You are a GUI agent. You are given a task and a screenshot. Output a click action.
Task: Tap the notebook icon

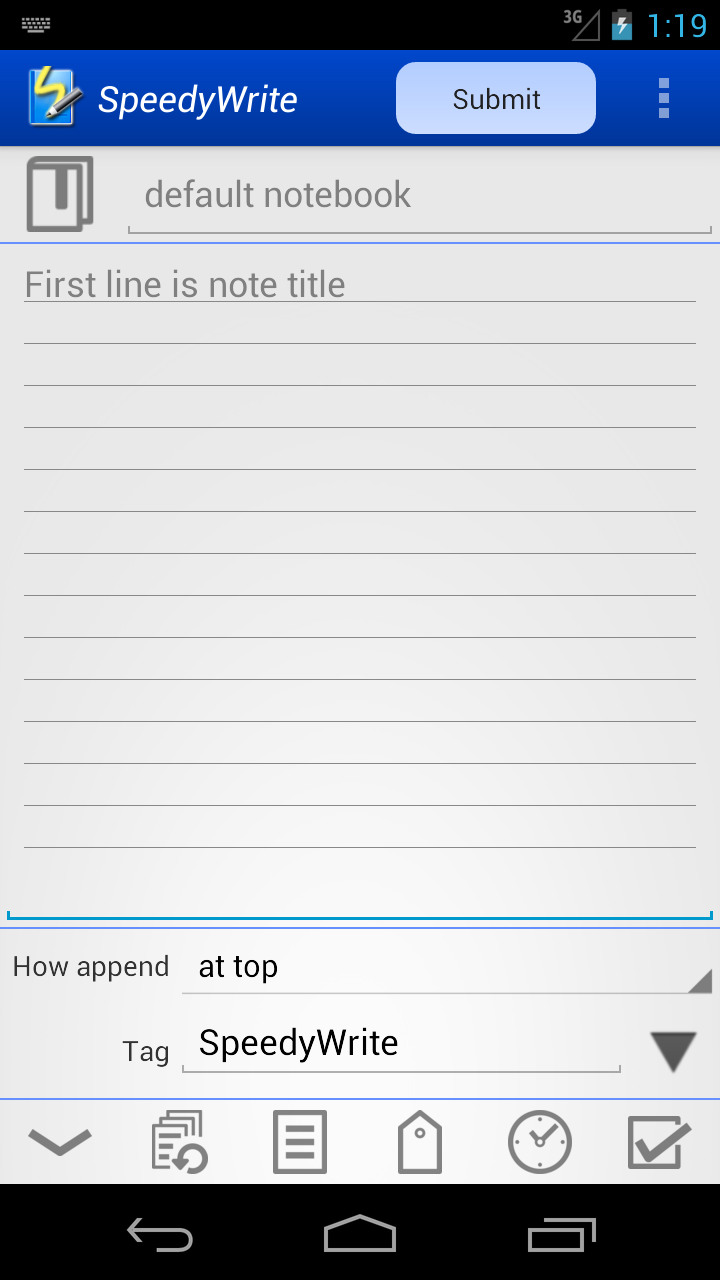(60, 194)
